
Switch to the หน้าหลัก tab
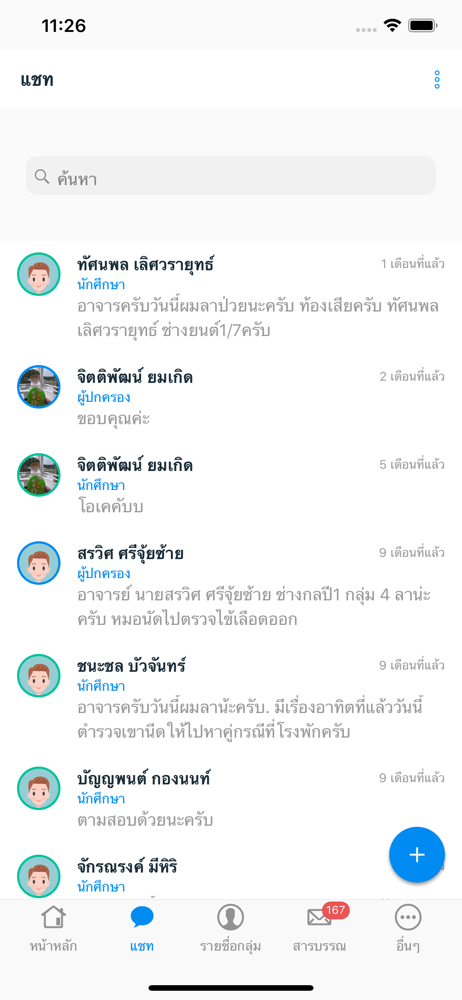pyautogui.click(x=53, y=929)
